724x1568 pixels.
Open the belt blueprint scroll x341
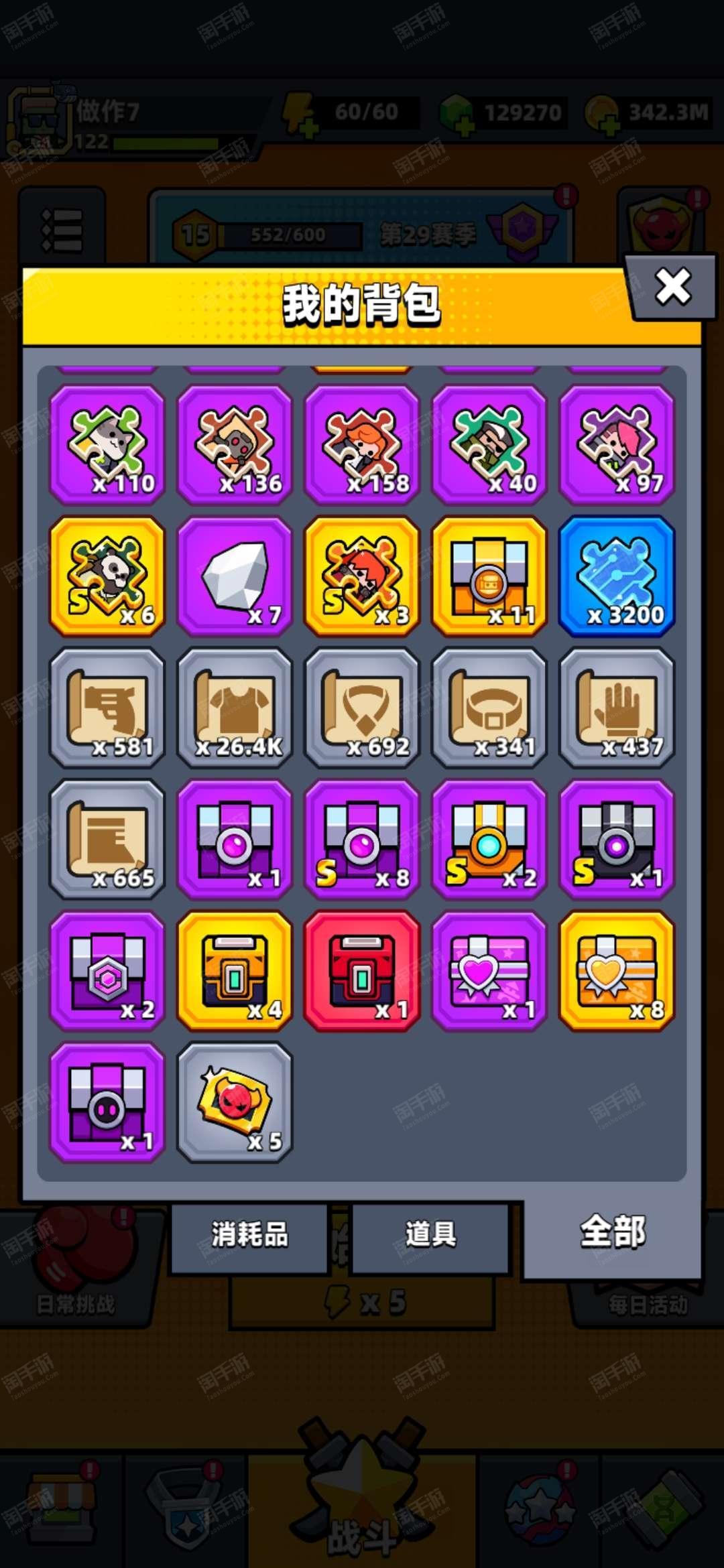point(489,707)
